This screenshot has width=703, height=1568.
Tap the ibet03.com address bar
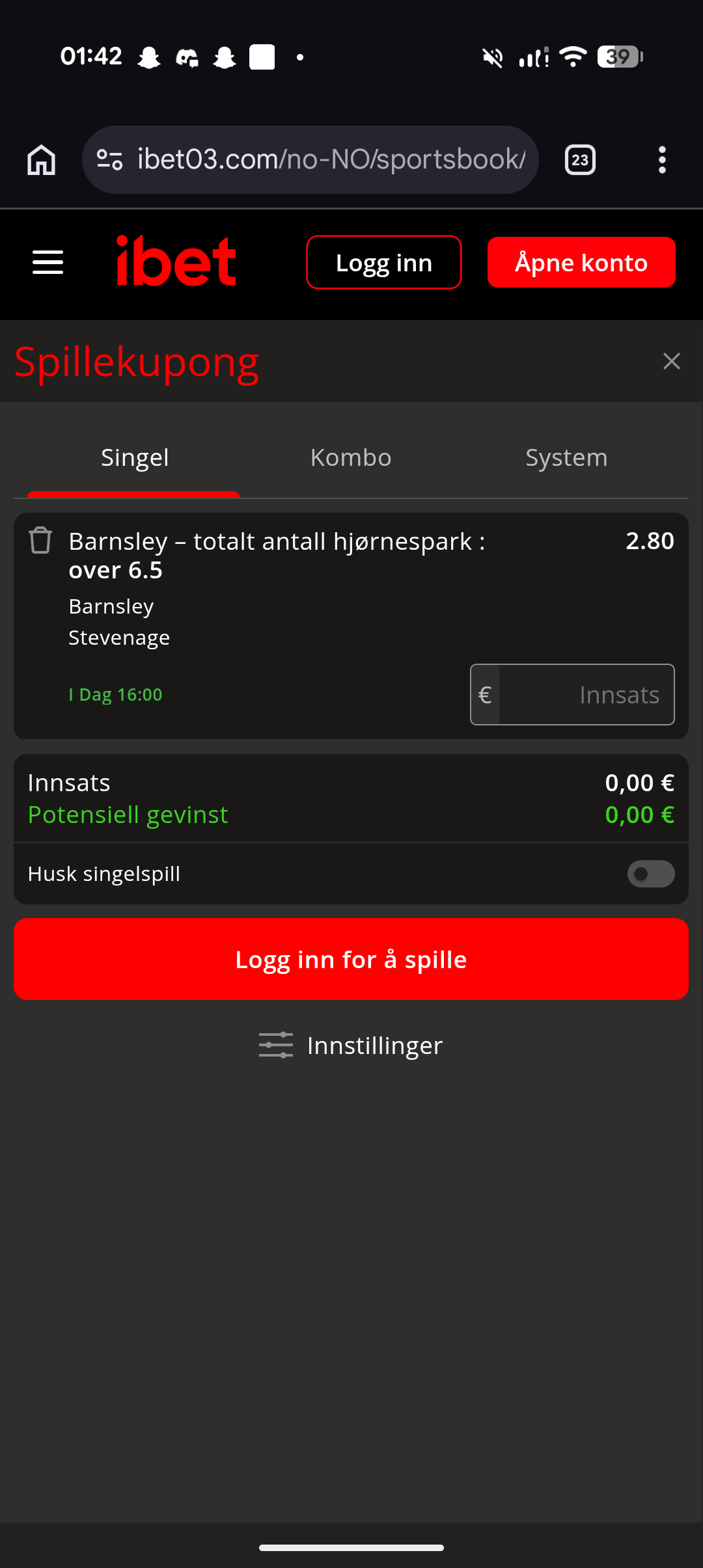pos(310,160)
